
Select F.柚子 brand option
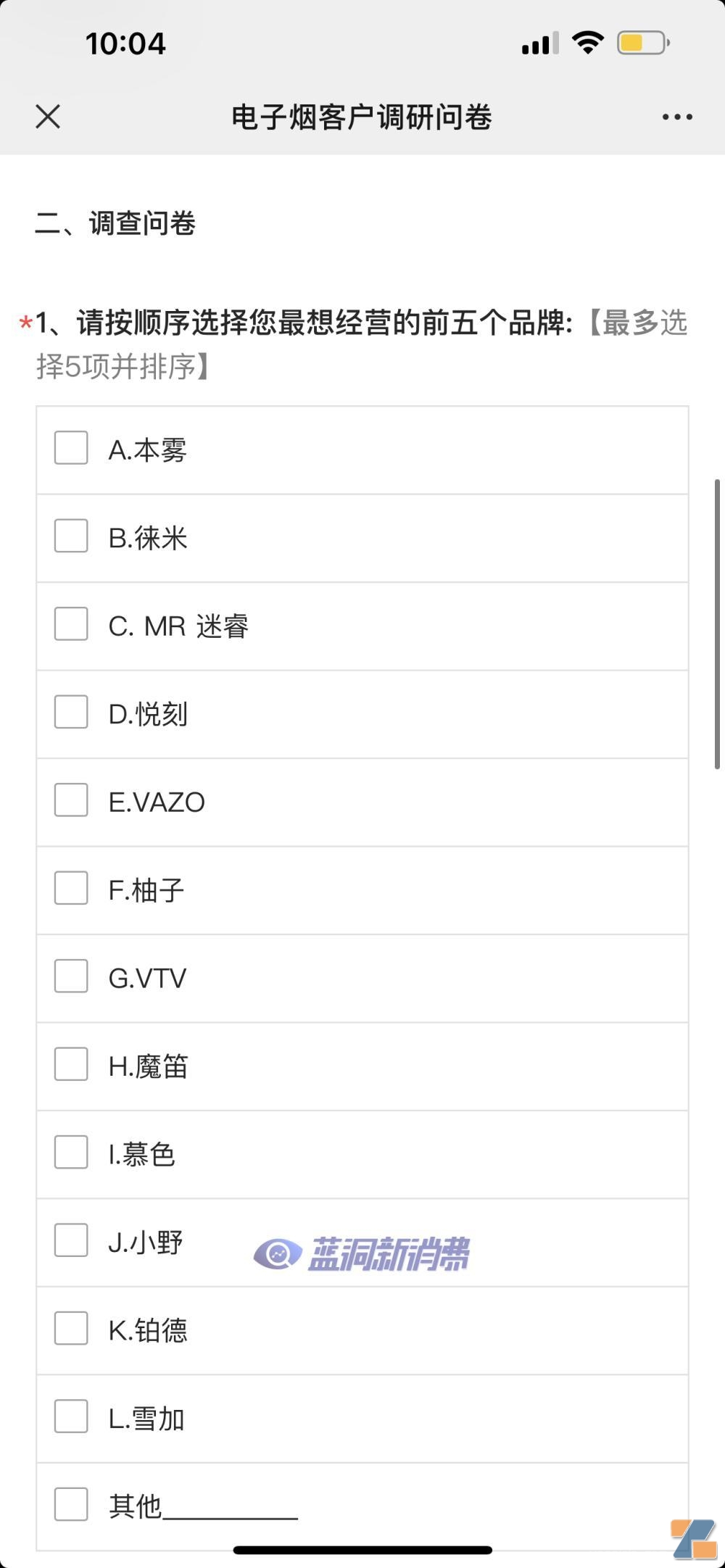pyautogui.click(x=70, y=888)
